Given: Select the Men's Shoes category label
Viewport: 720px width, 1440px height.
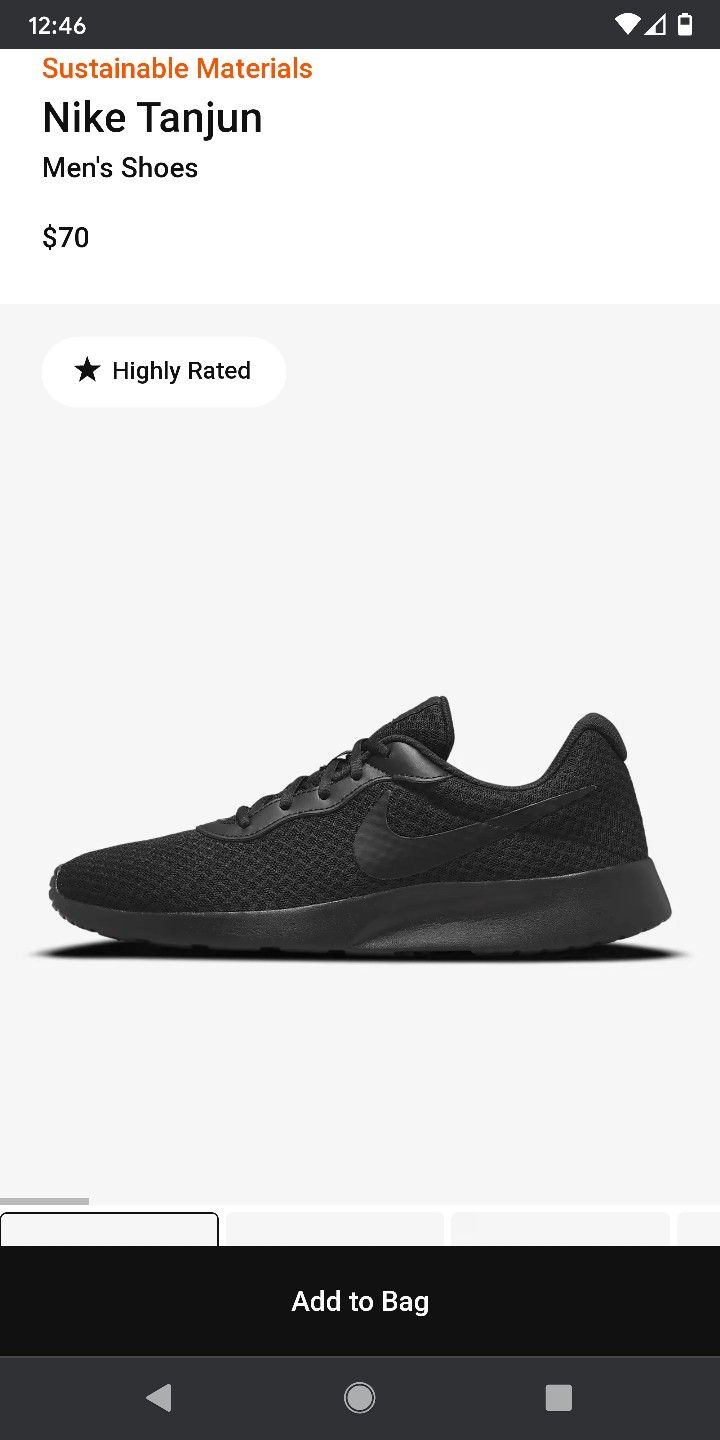Looking at the screenshot, I should click(119, 168).
